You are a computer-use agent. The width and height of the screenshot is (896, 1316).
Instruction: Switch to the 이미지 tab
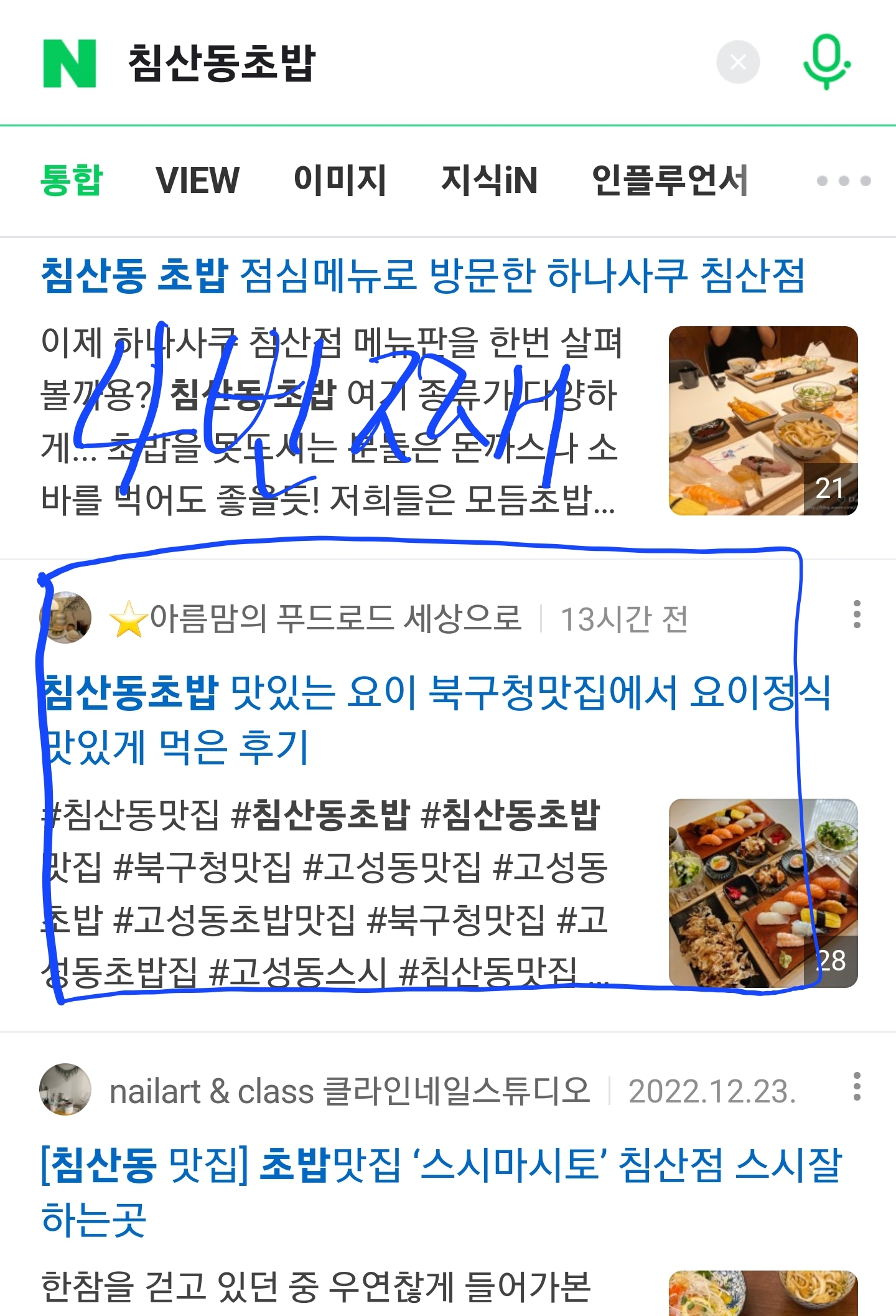340,181
